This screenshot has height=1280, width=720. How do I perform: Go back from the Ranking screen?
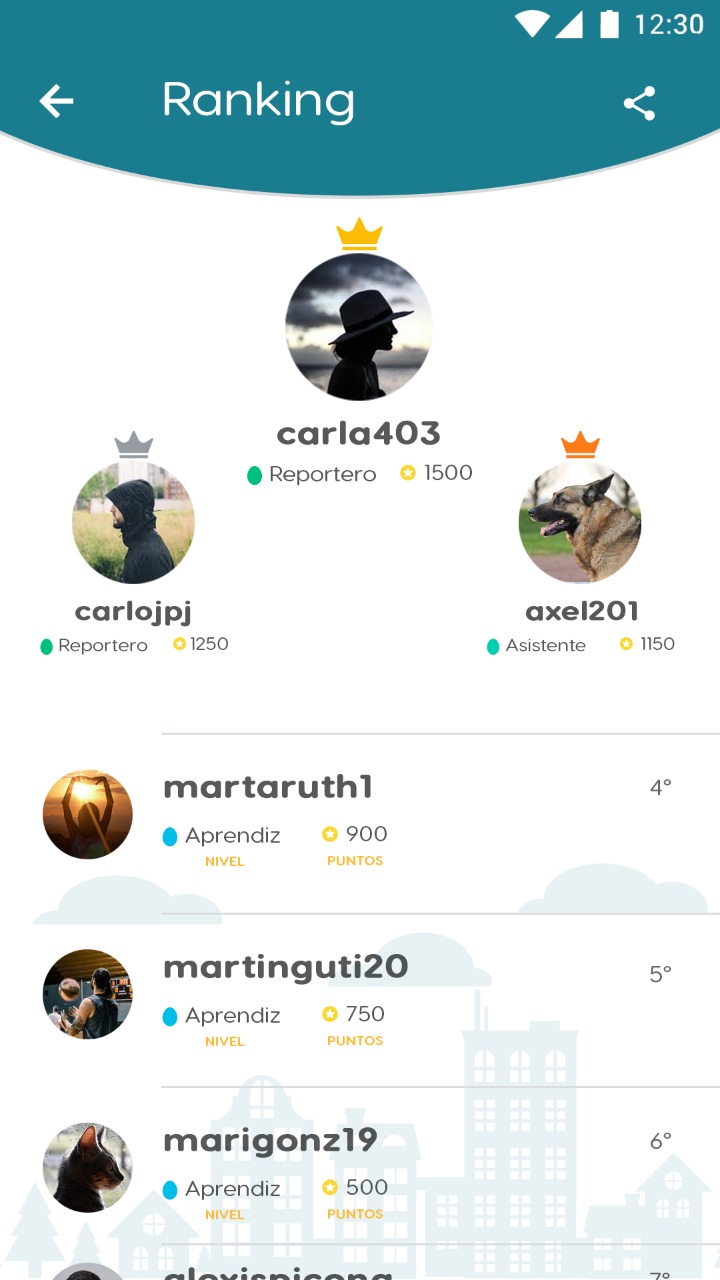[56, 101]
